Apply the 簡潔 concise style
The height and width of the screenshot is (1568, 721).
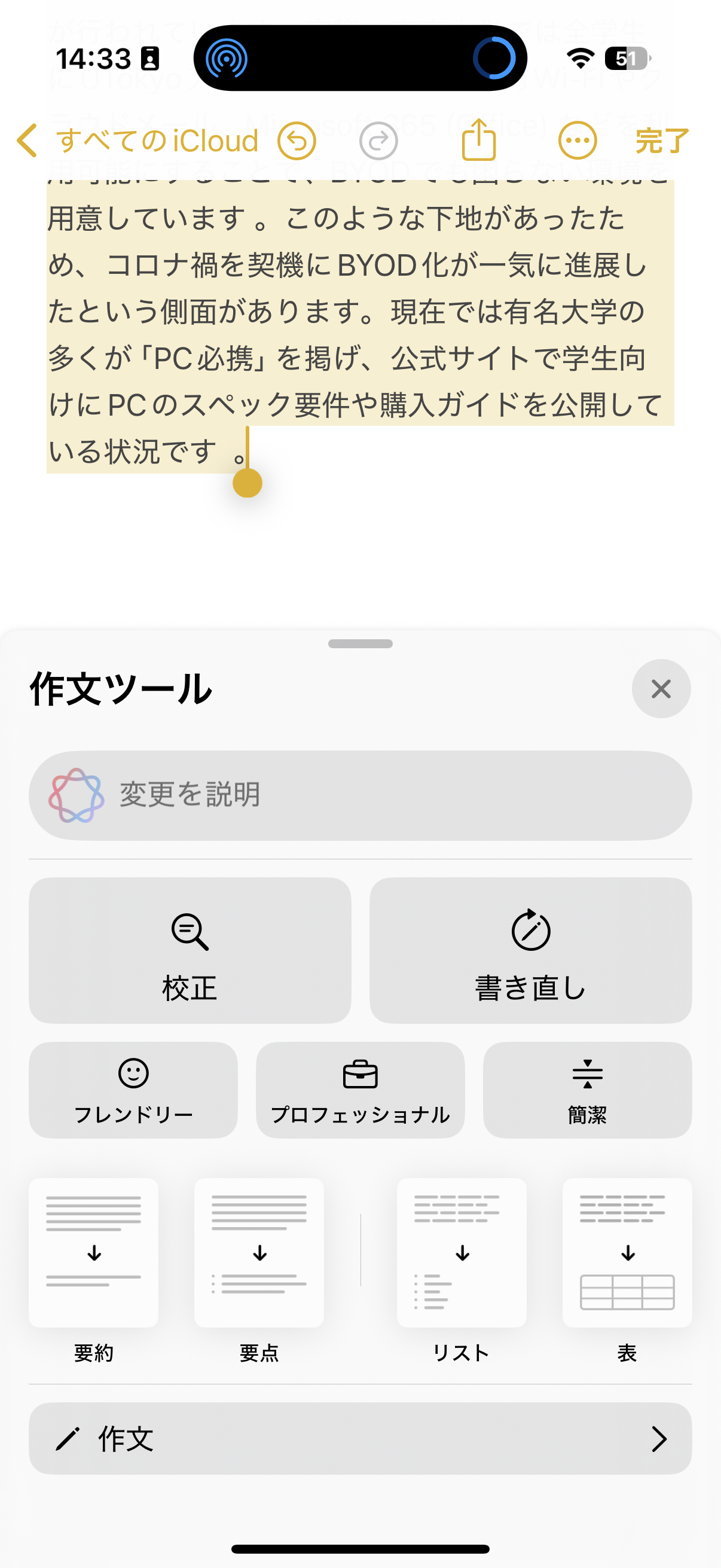[587, 1090]
